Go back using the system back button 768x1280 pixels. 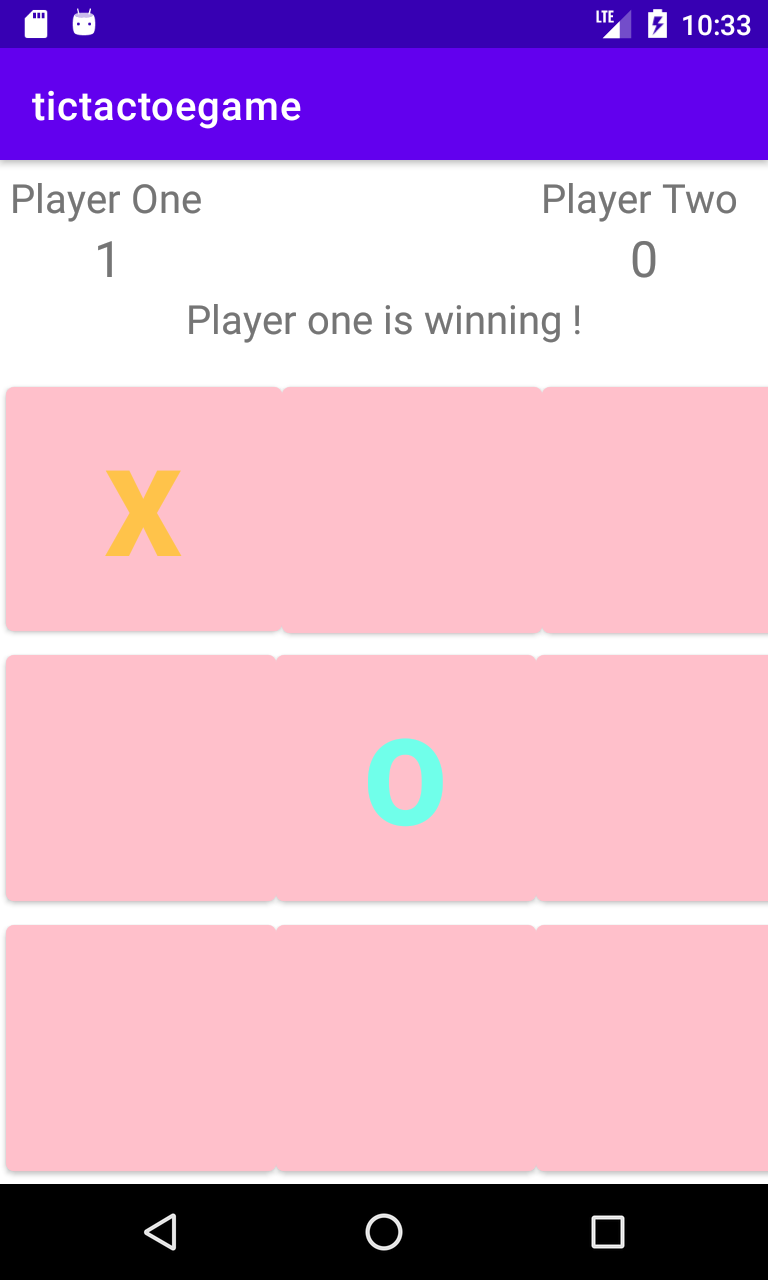(160, 1232)
